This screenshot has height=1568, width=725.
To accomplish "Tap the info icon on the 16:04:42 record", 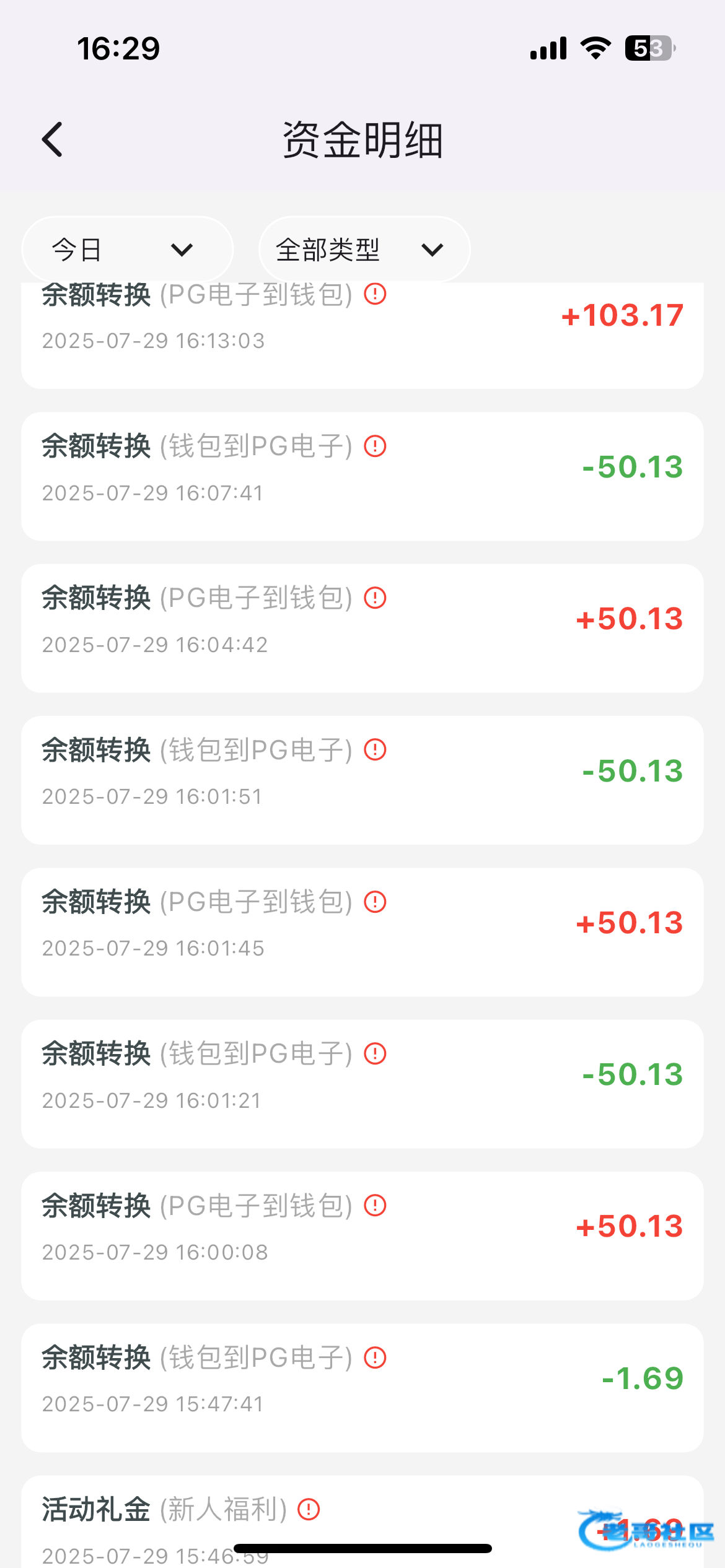I will point(376,598).
